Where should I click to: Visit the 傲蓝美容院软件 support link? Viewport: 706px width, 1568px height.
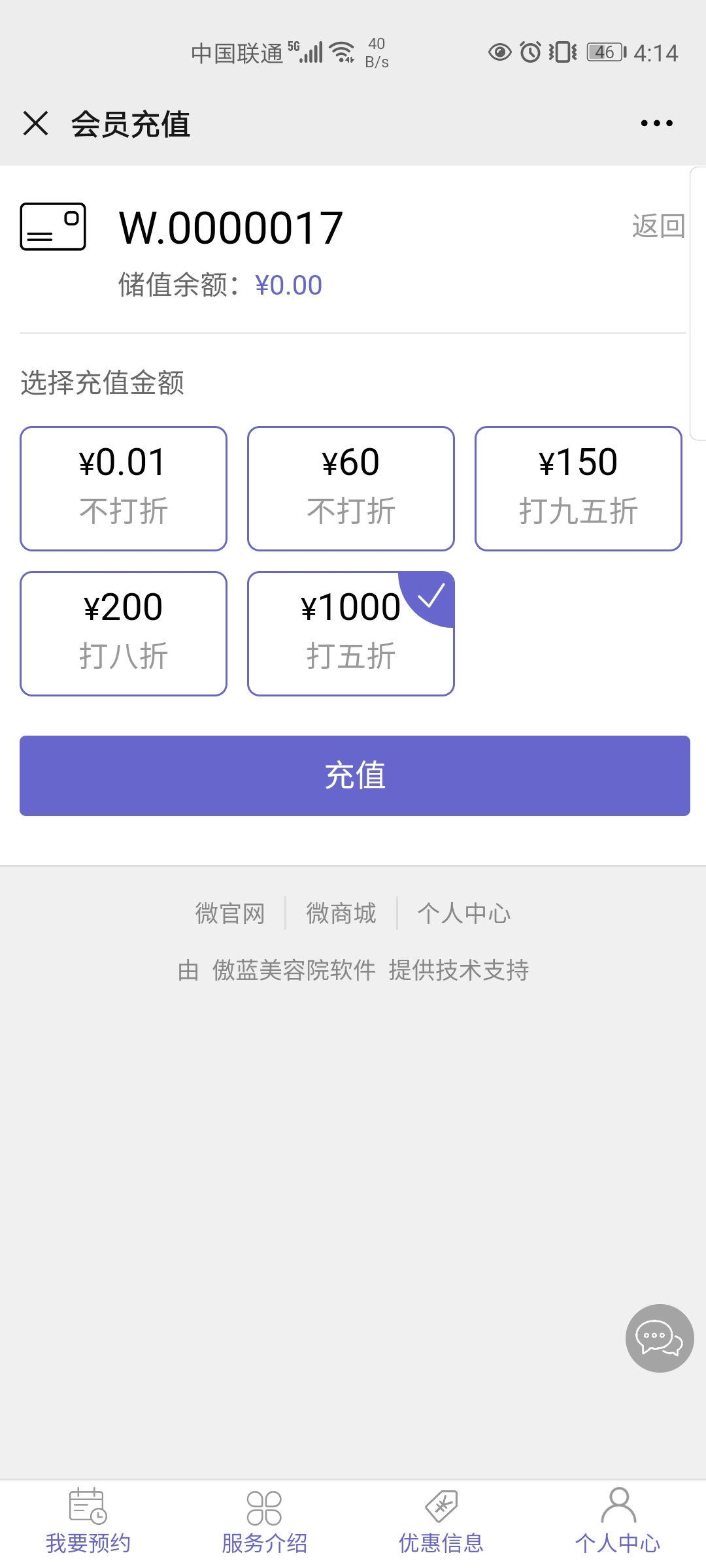tap(294, 970)
